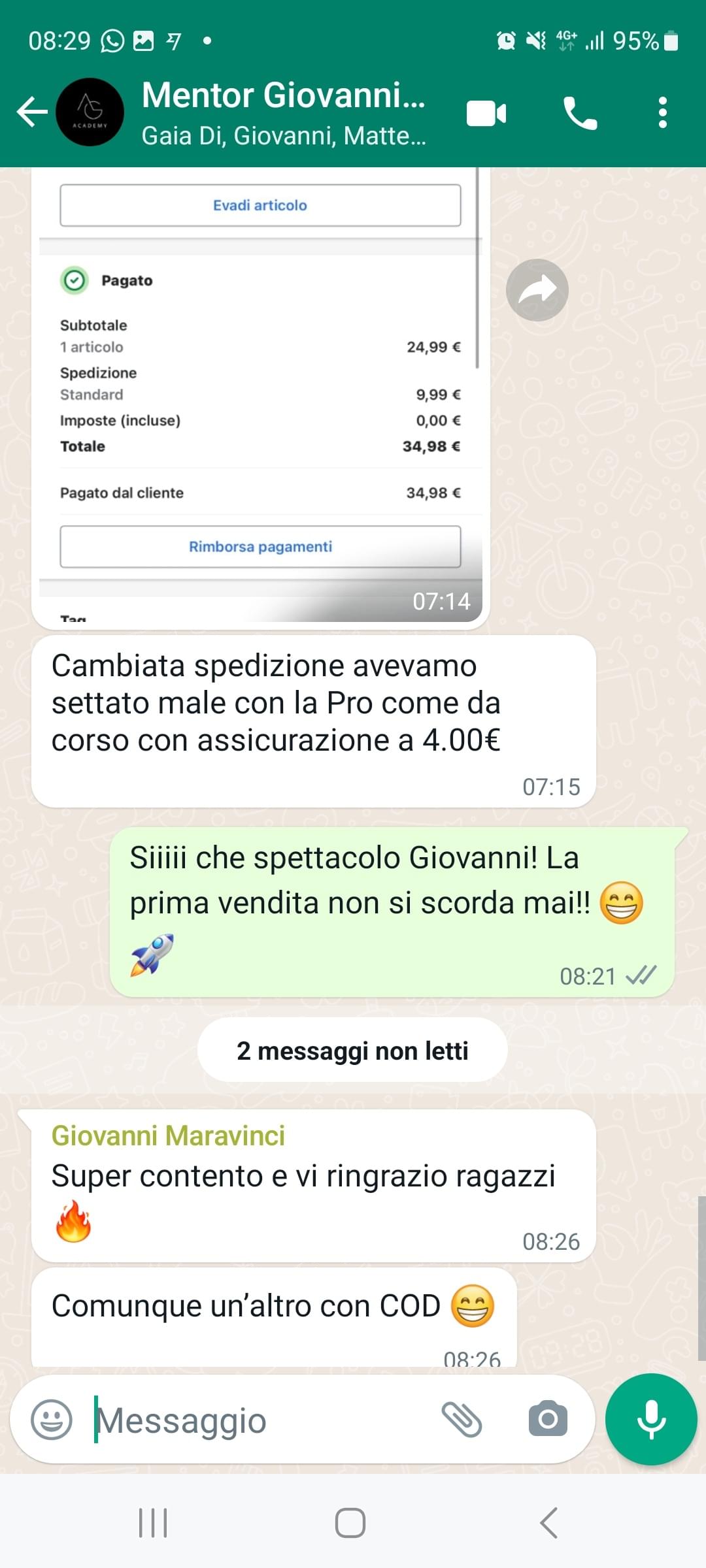Open the camera from message bar

tap(548, 1418)
